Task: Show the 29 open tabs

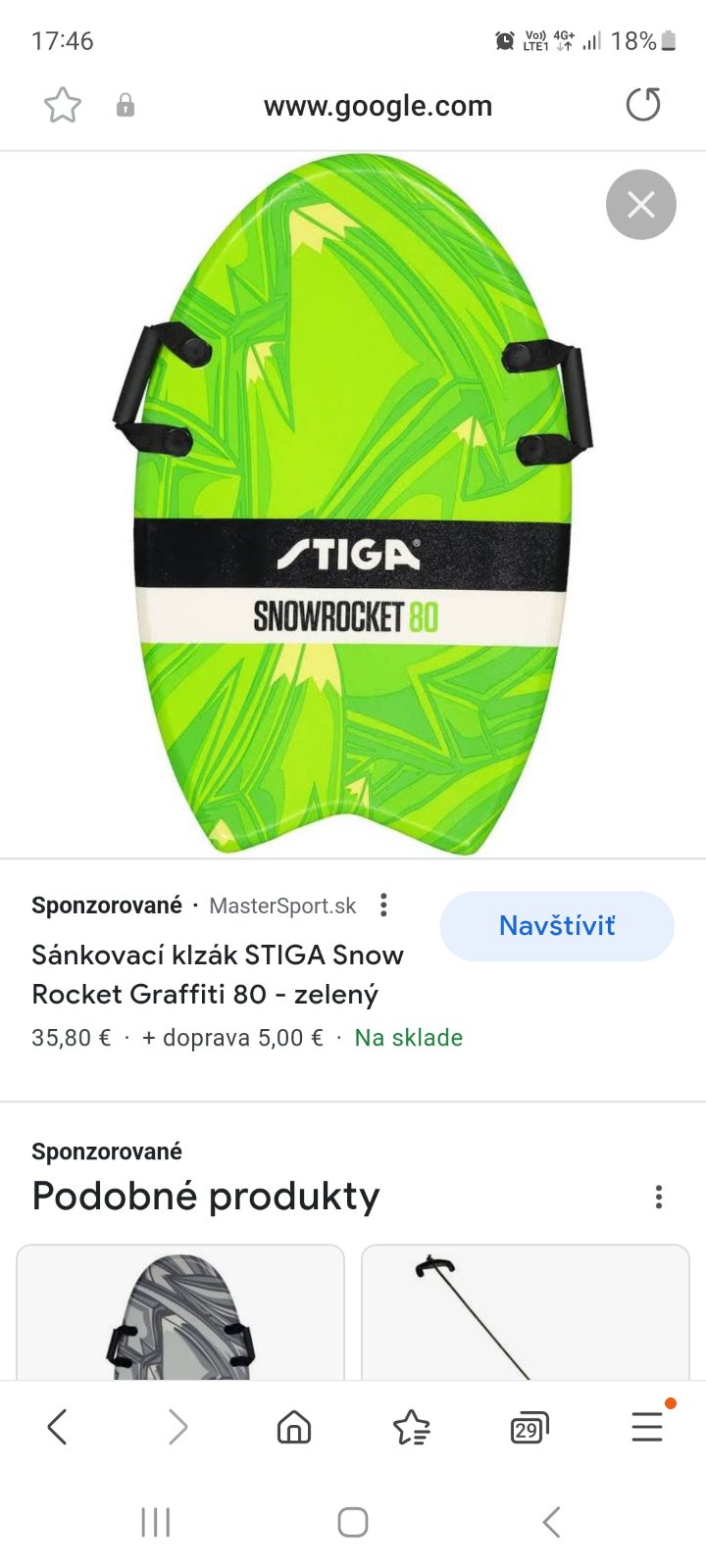Action: [x=529, y=1428]
